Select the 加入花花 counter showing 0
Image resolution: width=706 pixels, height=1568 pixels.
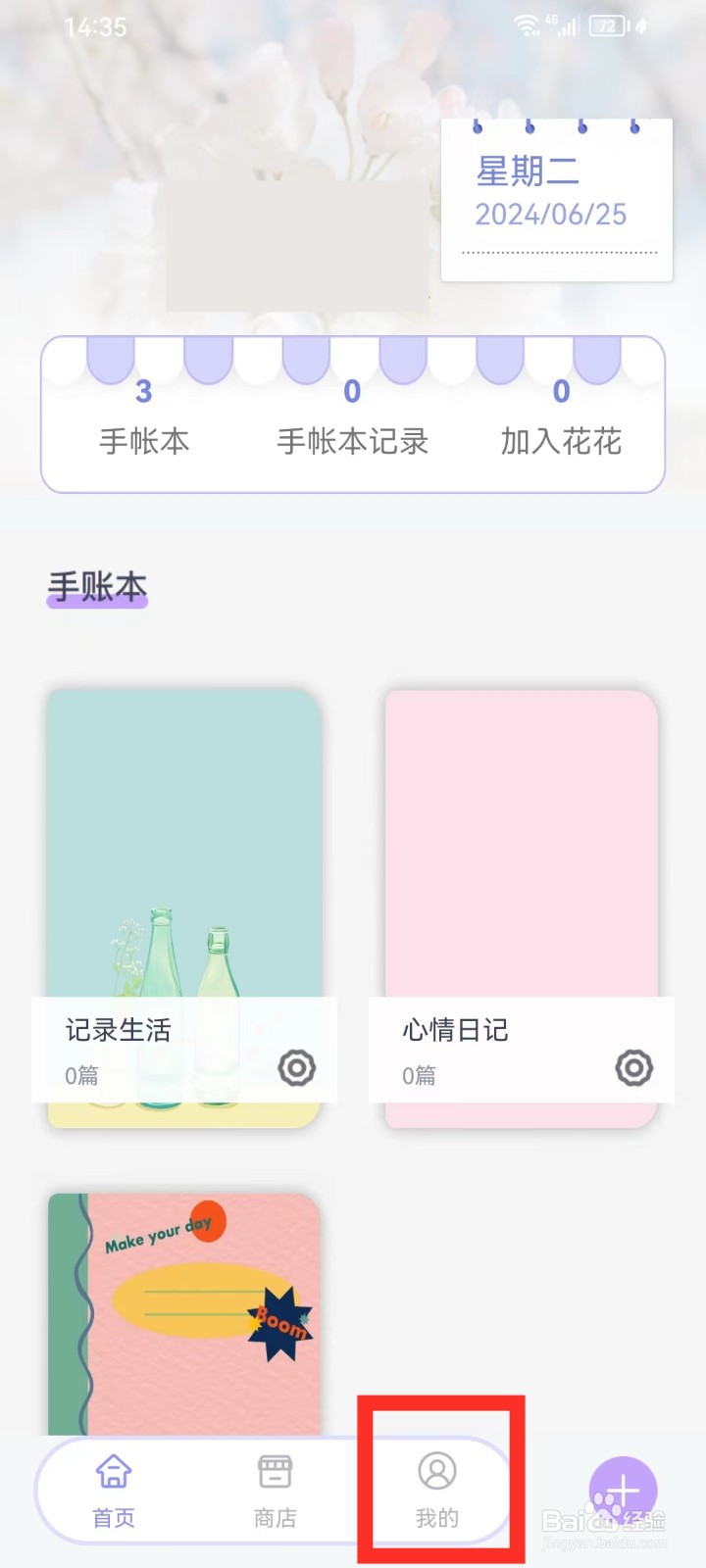pos(560,416)
